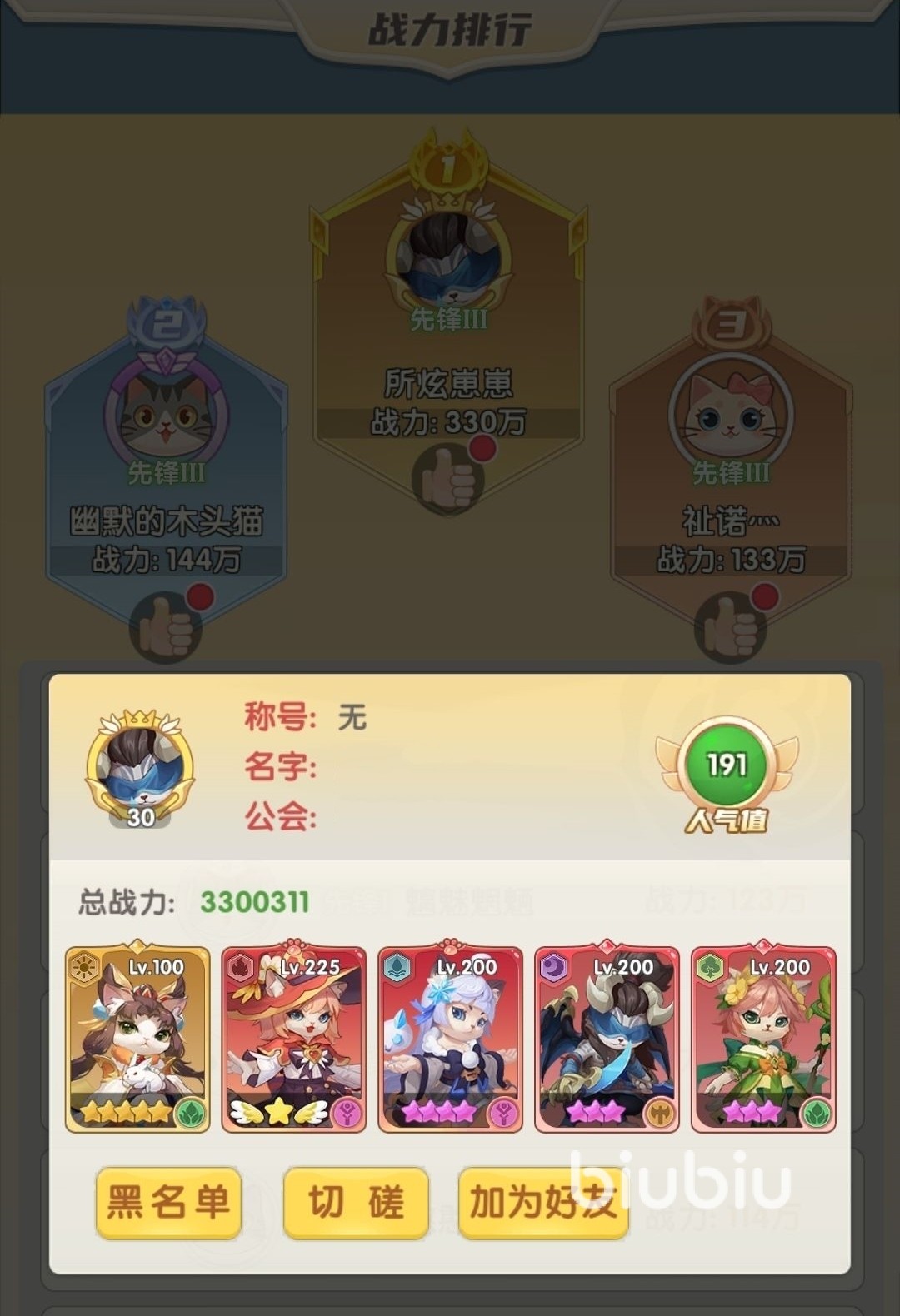900x1316 pixels.
Task: Open the Lv.100 hero card
Action: 137,1039
